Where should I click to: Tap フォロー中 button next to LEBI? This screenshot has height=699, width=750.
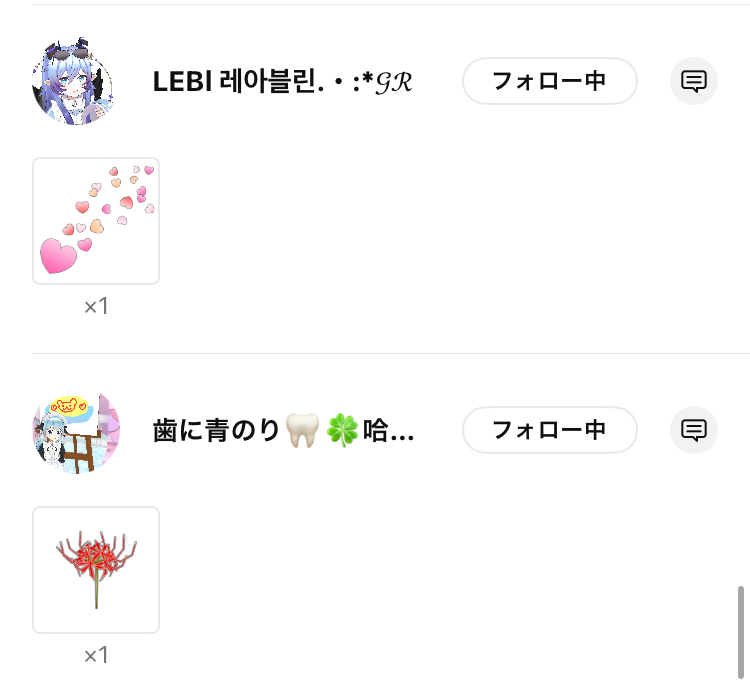(549, 81)
